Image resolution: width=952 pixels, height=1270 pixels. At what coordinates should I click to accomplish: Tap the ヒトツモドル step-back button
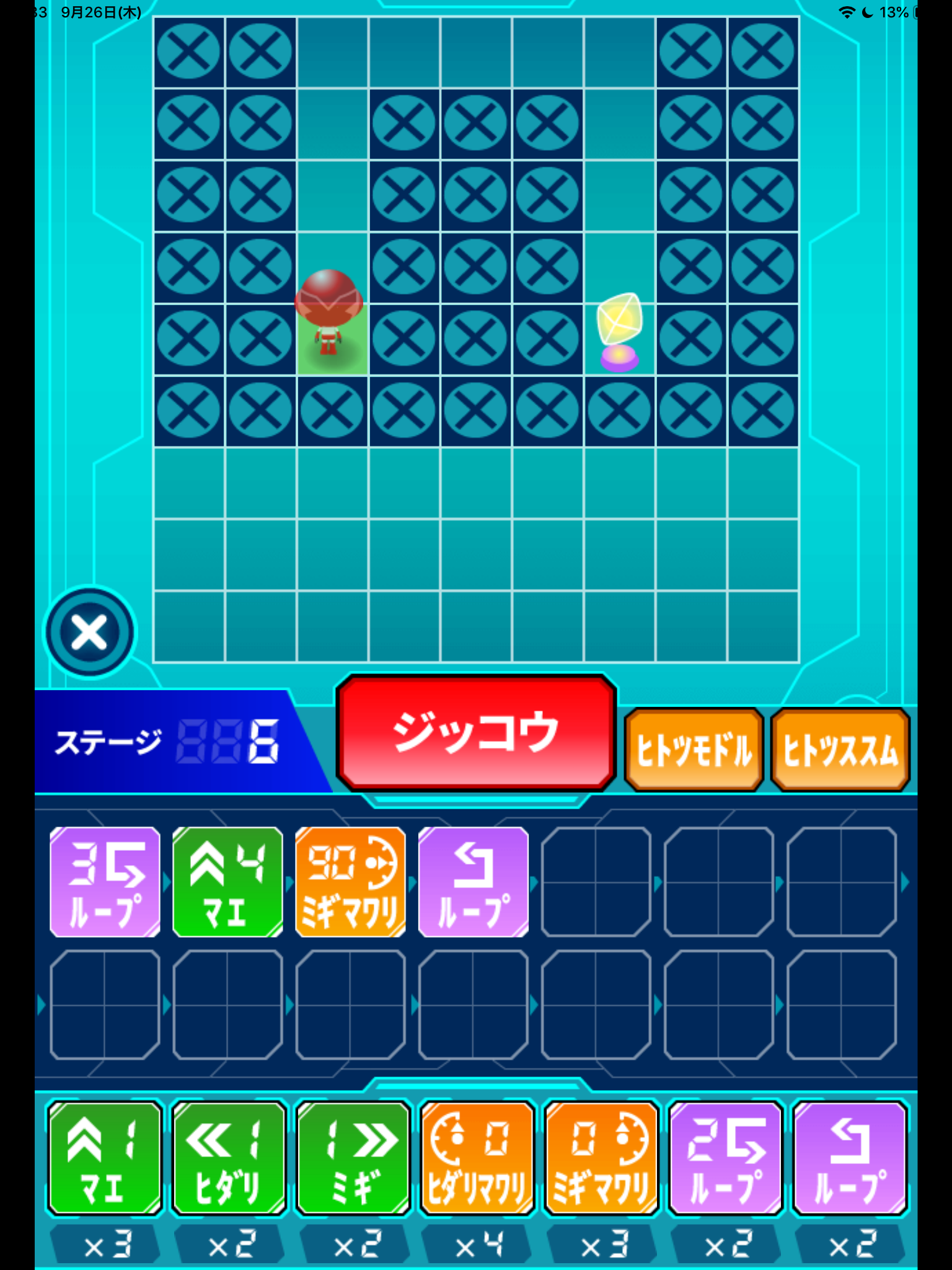(x=694, y=750)
